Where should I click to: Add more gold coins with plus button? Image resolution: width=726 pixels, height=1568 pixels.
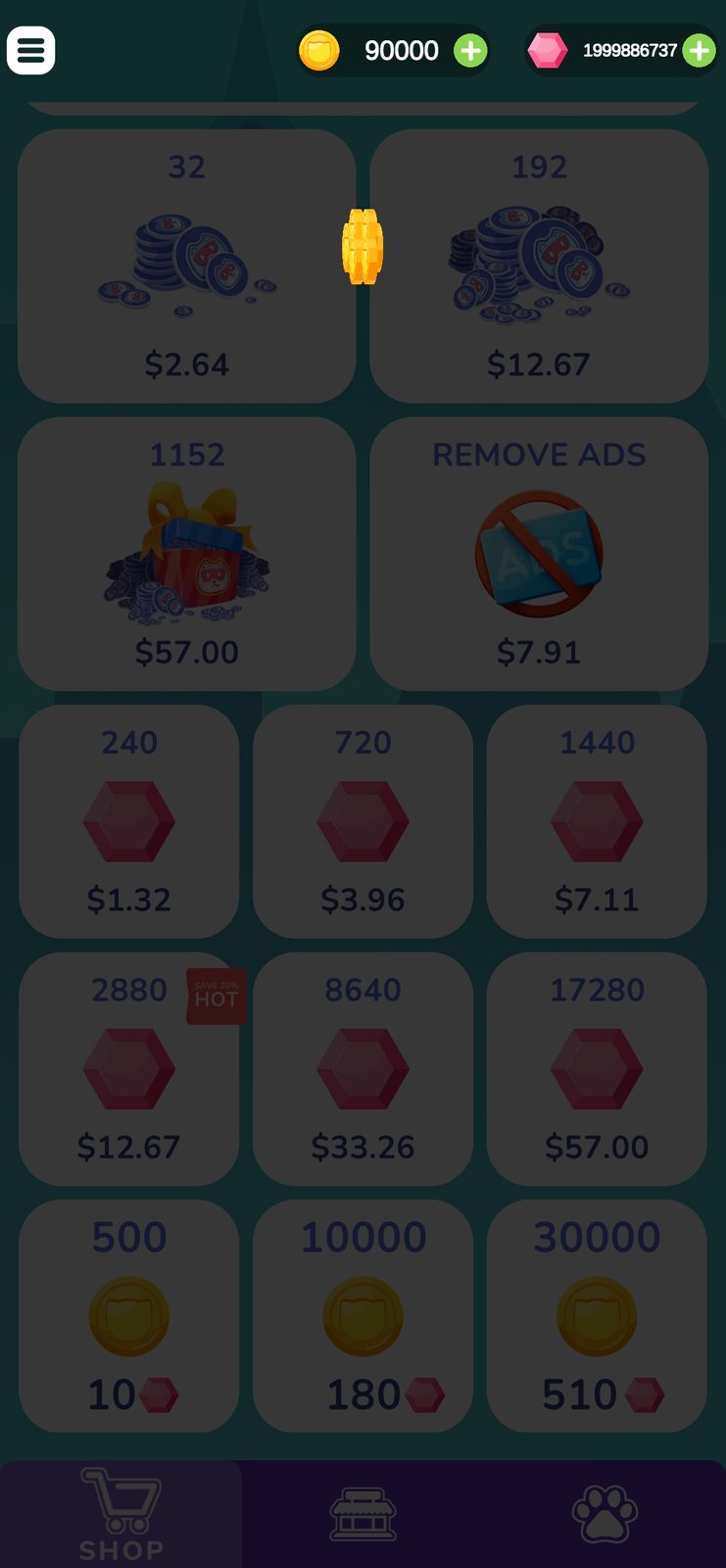pyautogui.click(x=470, y=50)
